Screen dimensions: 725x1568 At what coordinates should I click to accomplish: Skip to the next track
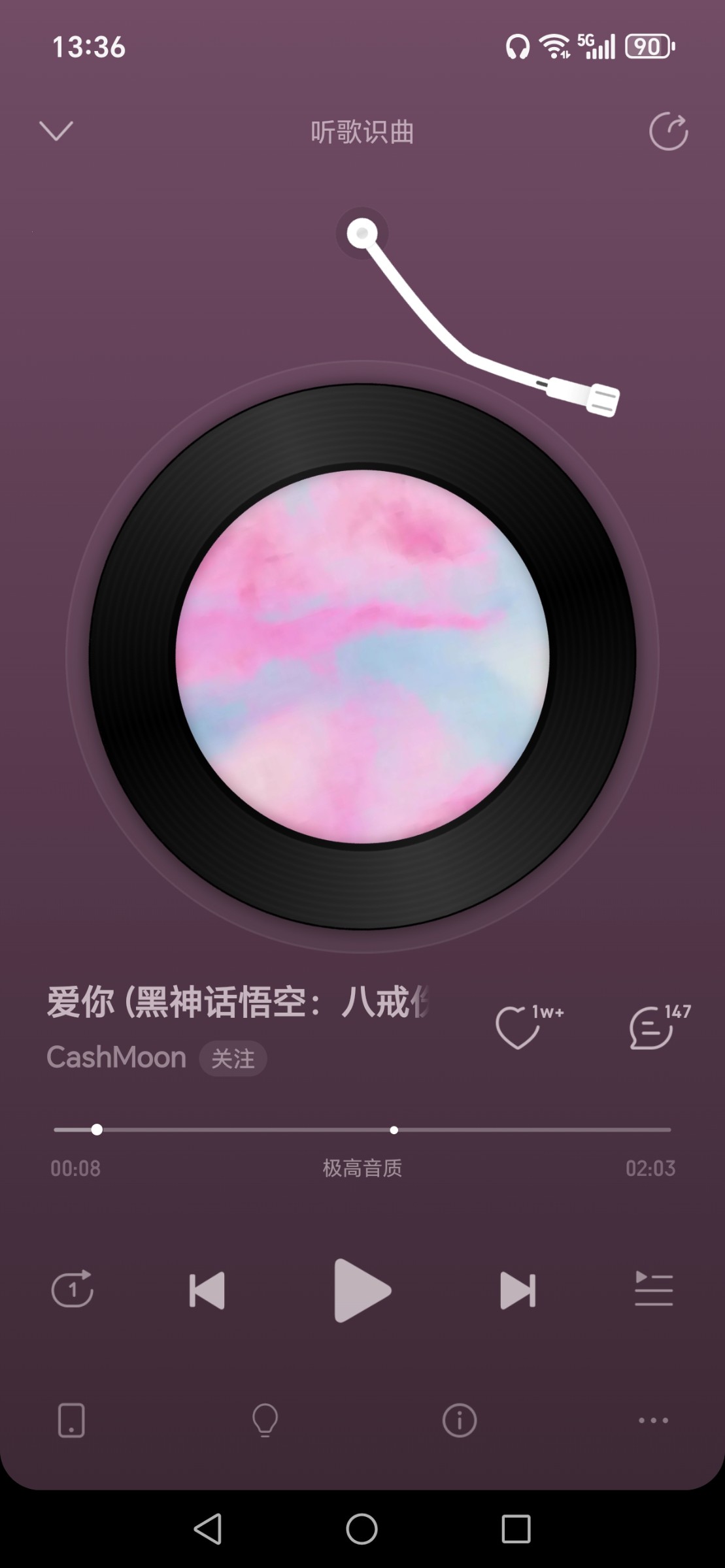click(518, 1290)
